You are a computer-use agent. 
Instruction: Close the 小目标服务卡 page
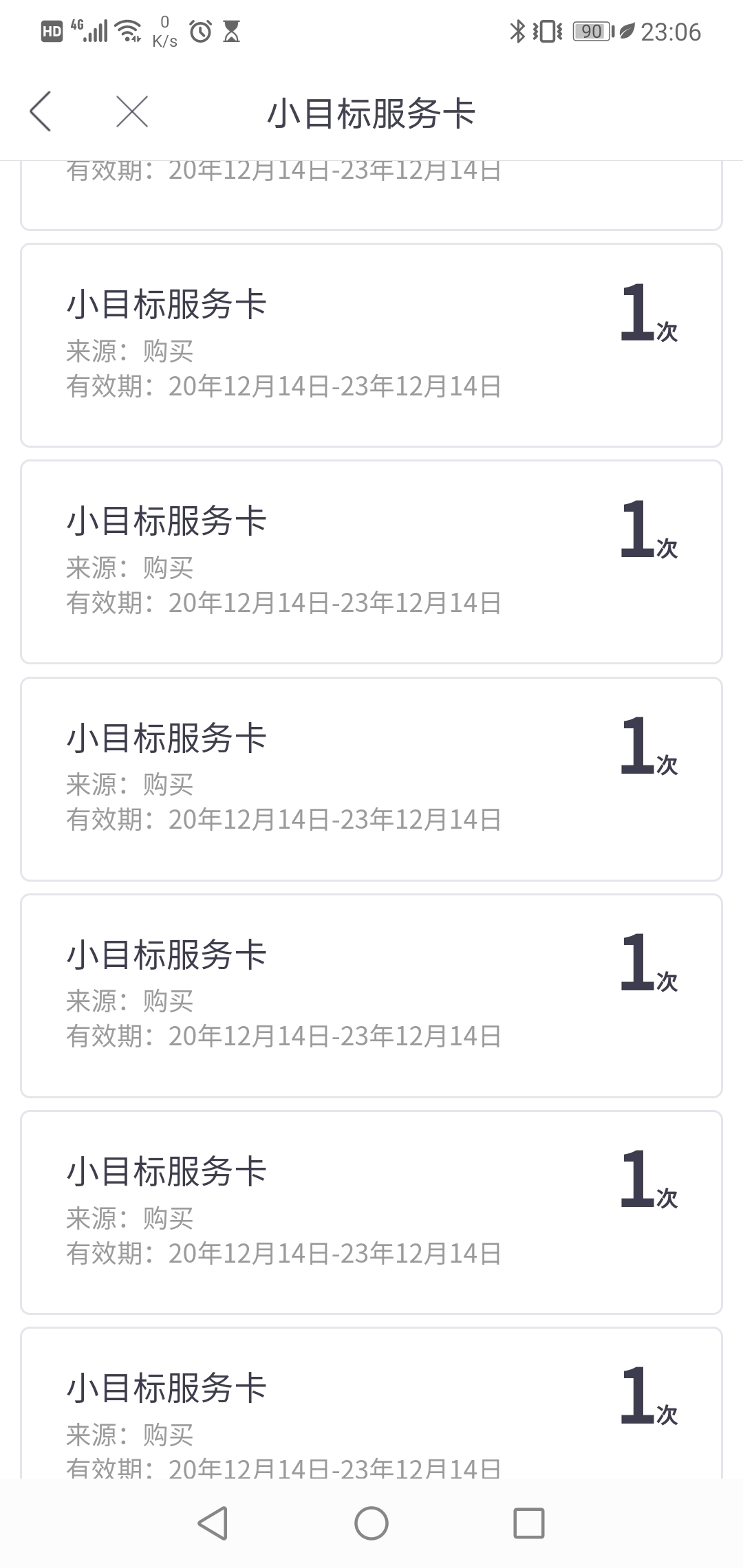click(x=132, y=111)
